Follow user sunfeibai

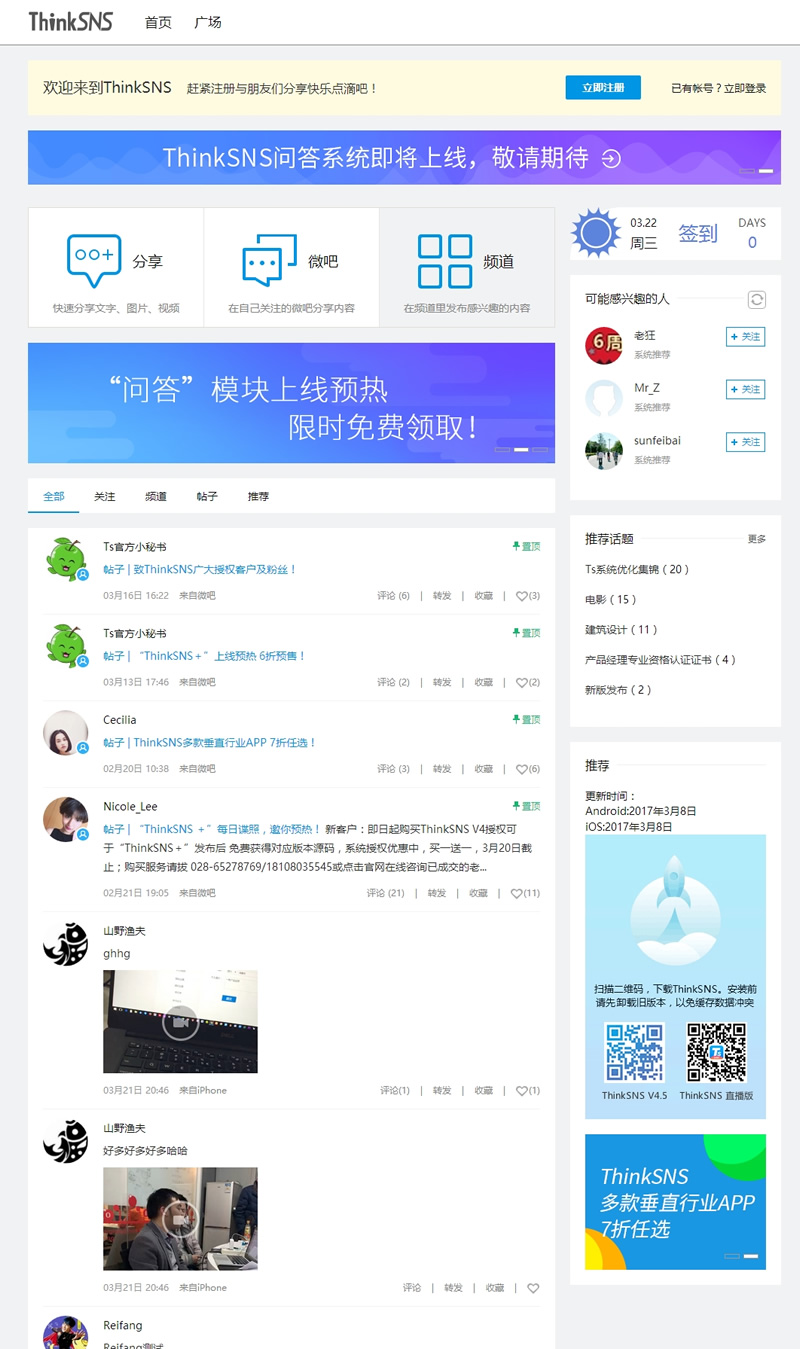pos(745,442)
